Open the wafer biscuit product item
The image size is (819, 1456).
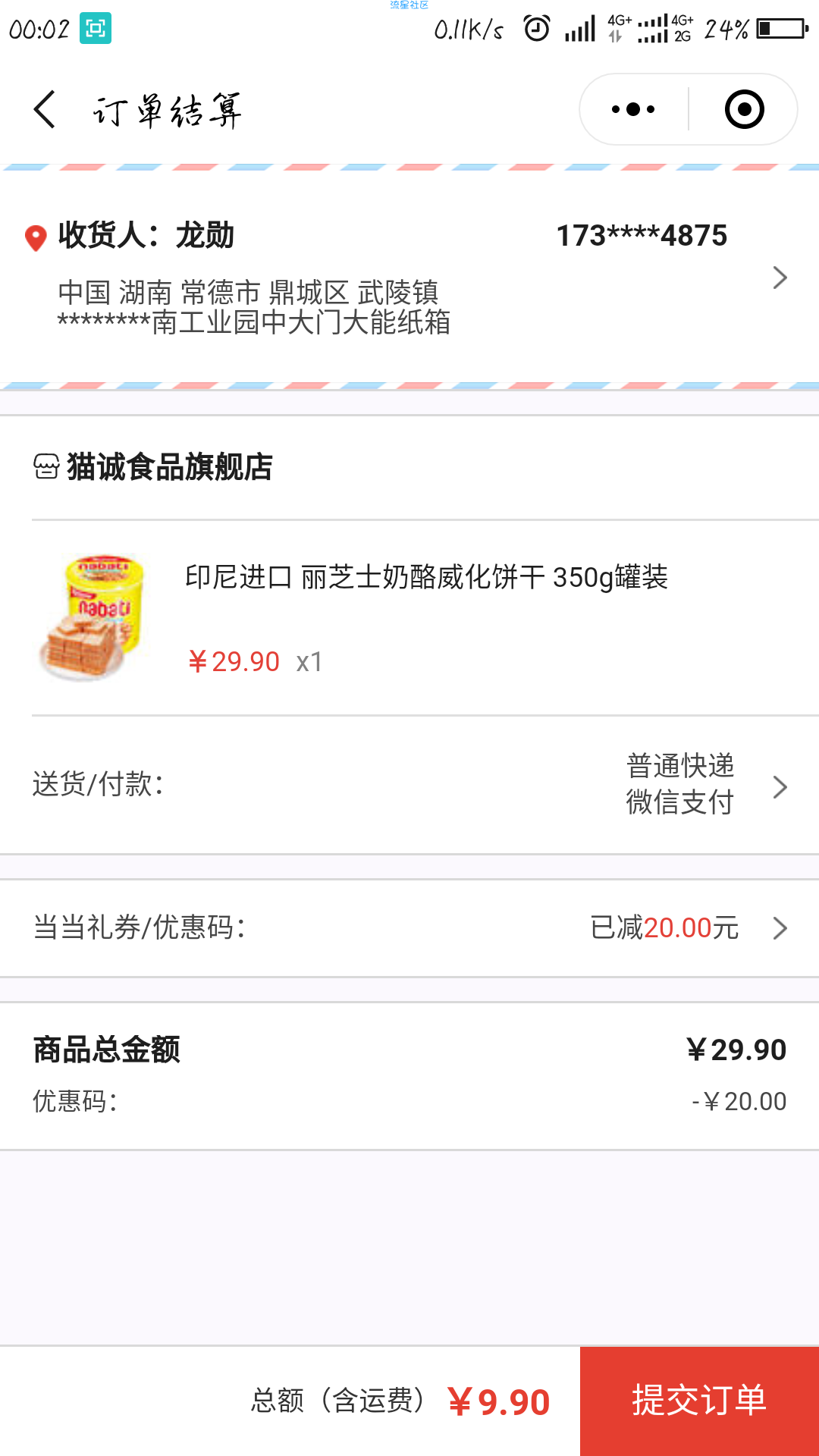pyautogui.click(x=409, y=618)
